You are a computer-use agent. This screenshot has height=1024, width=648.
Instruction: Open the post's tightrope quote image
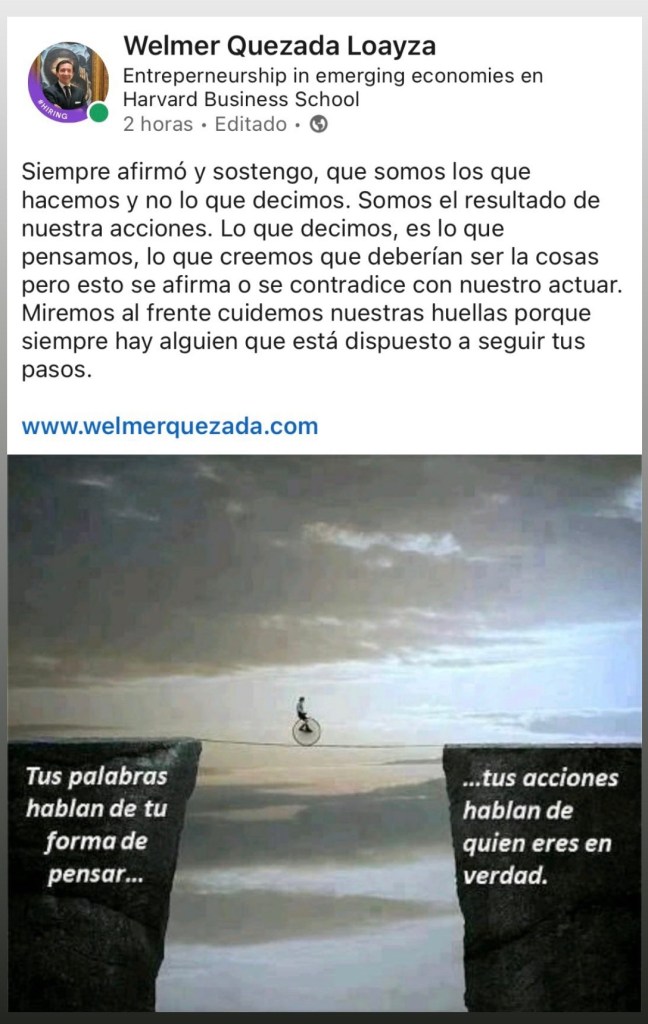[x=324, y=732]
